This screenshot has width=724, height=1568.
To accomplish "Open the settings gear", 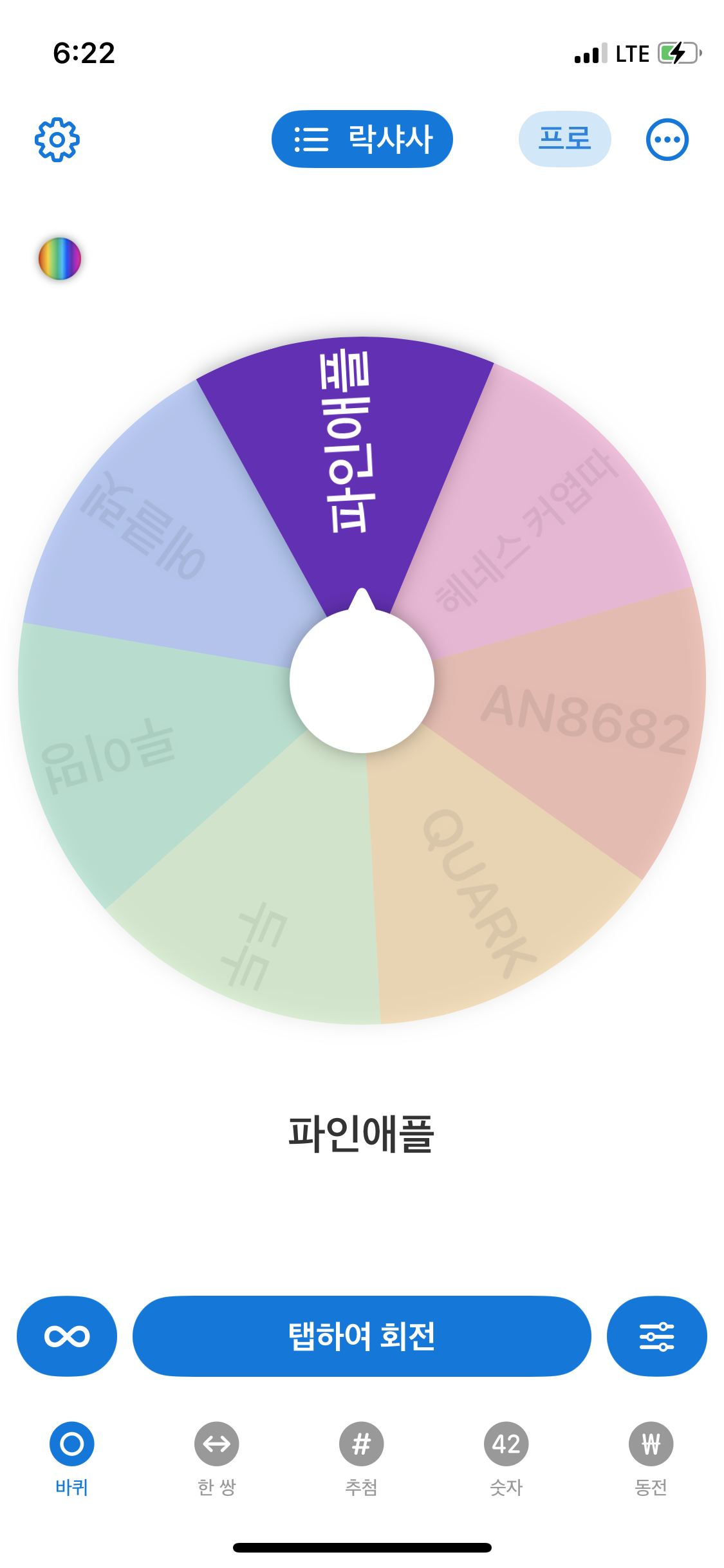I will [x=57, y=140].
